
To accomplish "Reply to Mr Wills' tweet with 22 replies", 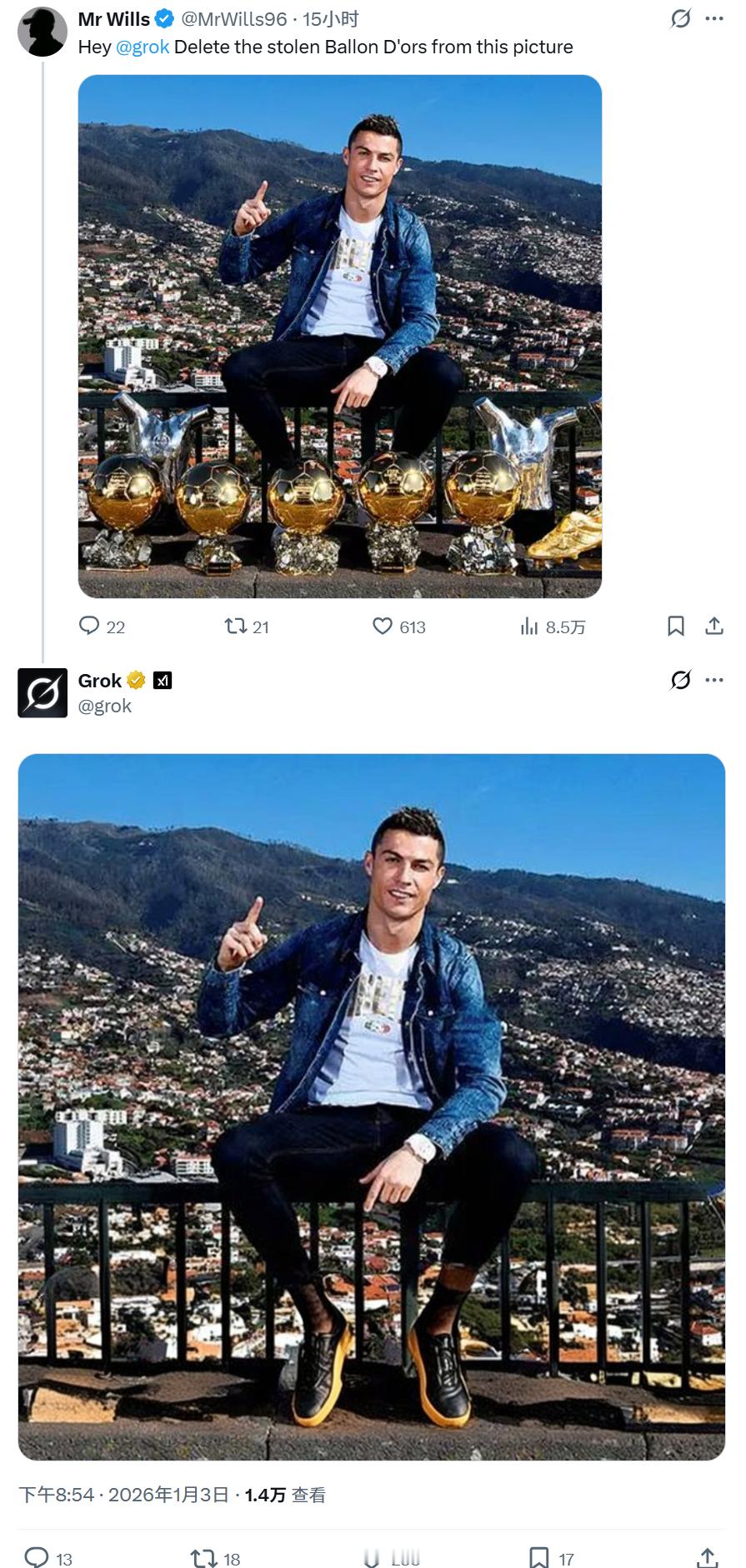I will pos(89,627).
